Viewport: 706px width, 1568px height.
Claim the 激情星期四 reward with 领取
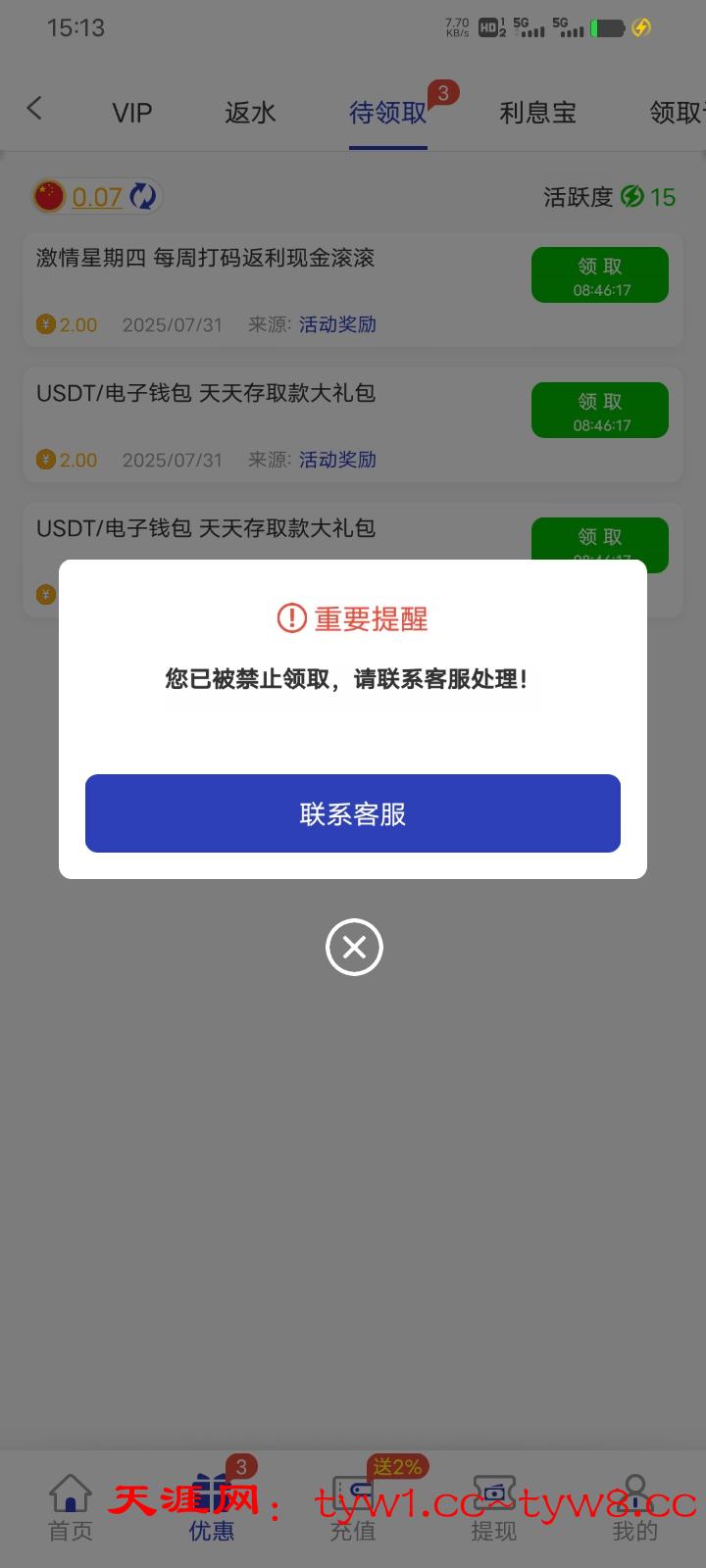pyautogui.click(x=600, y=275)
